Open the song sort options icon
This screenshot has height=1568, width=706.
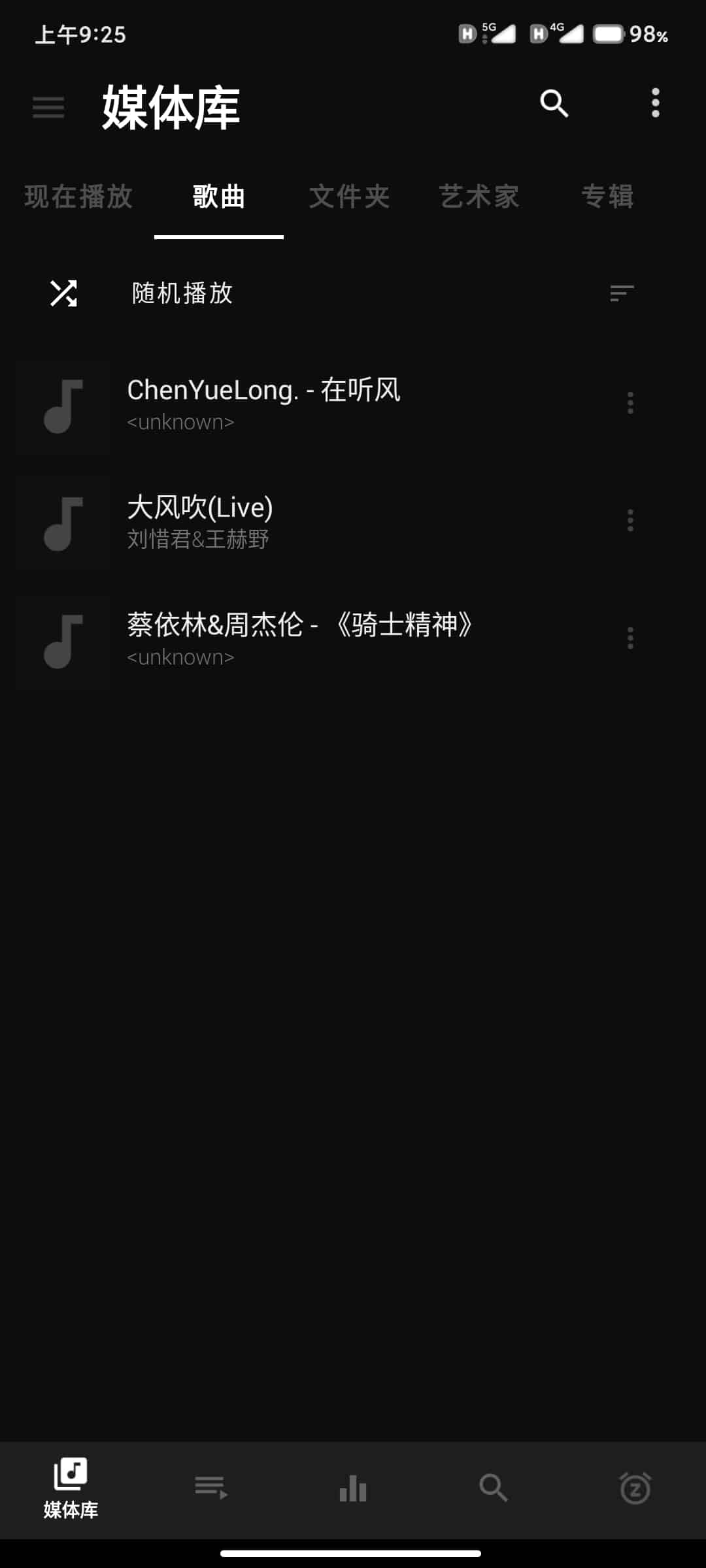(x=622, y=293)
